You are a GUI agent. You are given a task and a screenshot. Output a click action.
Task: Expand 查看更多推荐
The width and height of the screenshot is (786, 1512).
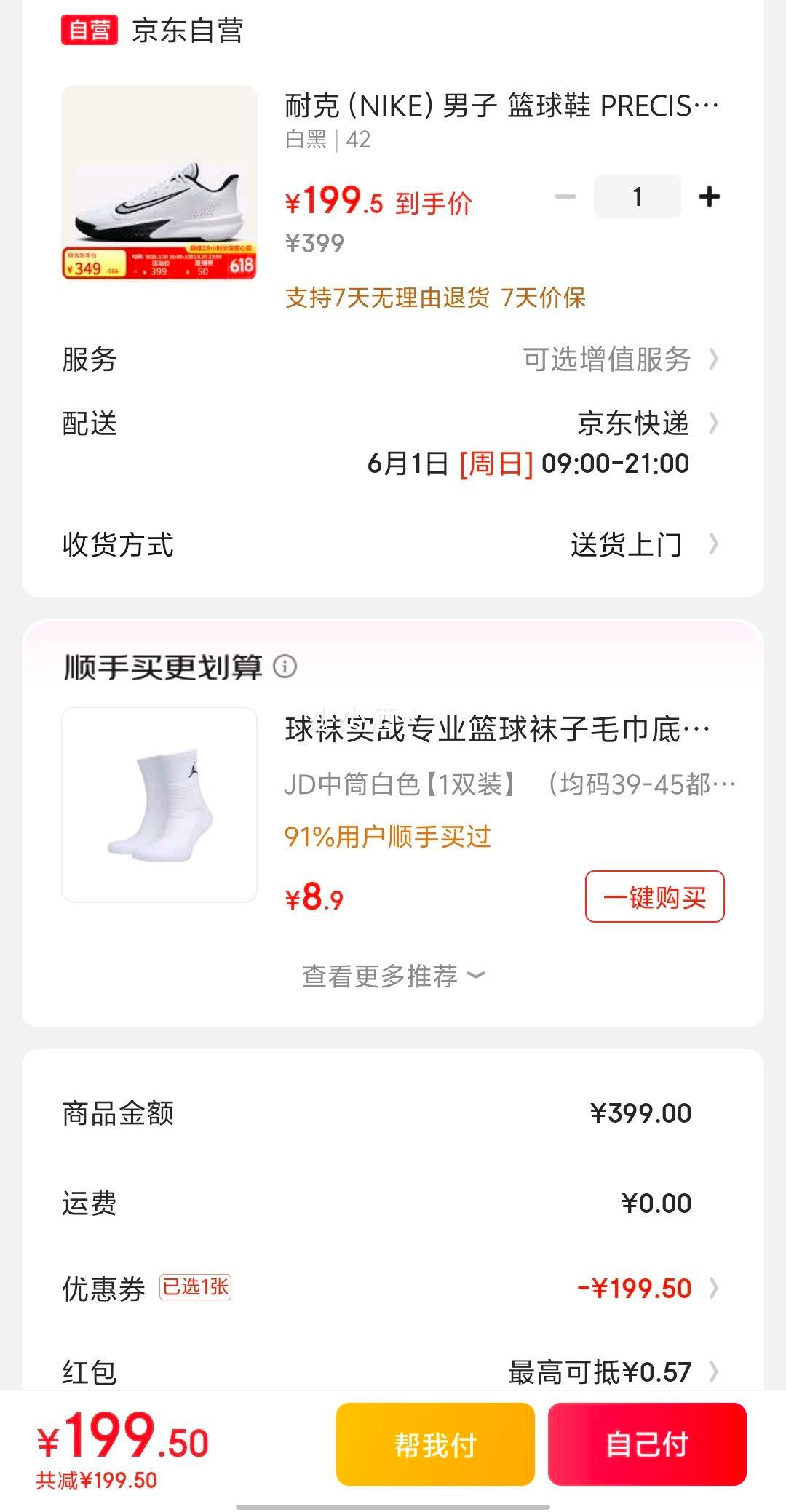(x=393, y=976)
